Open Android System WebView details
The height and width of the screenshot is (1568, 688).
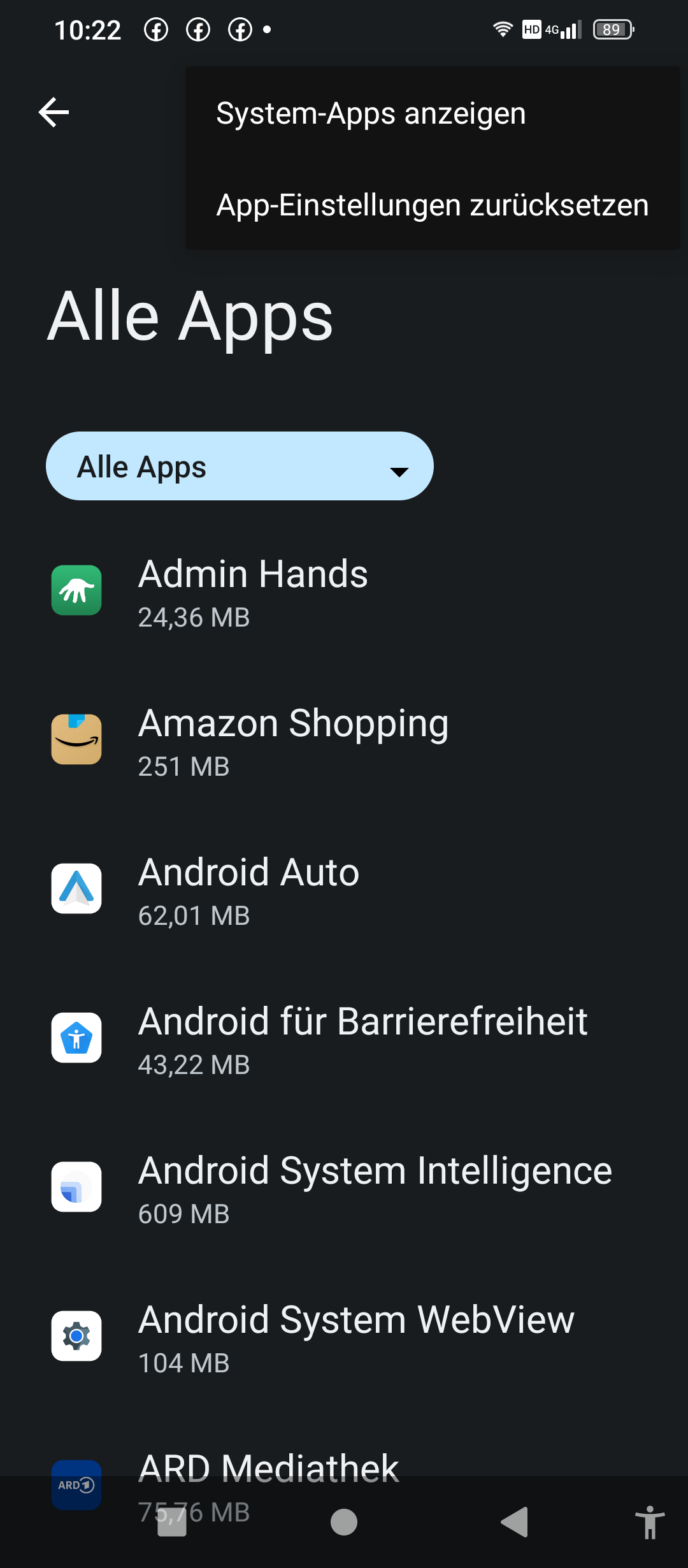coord(355,1337)
